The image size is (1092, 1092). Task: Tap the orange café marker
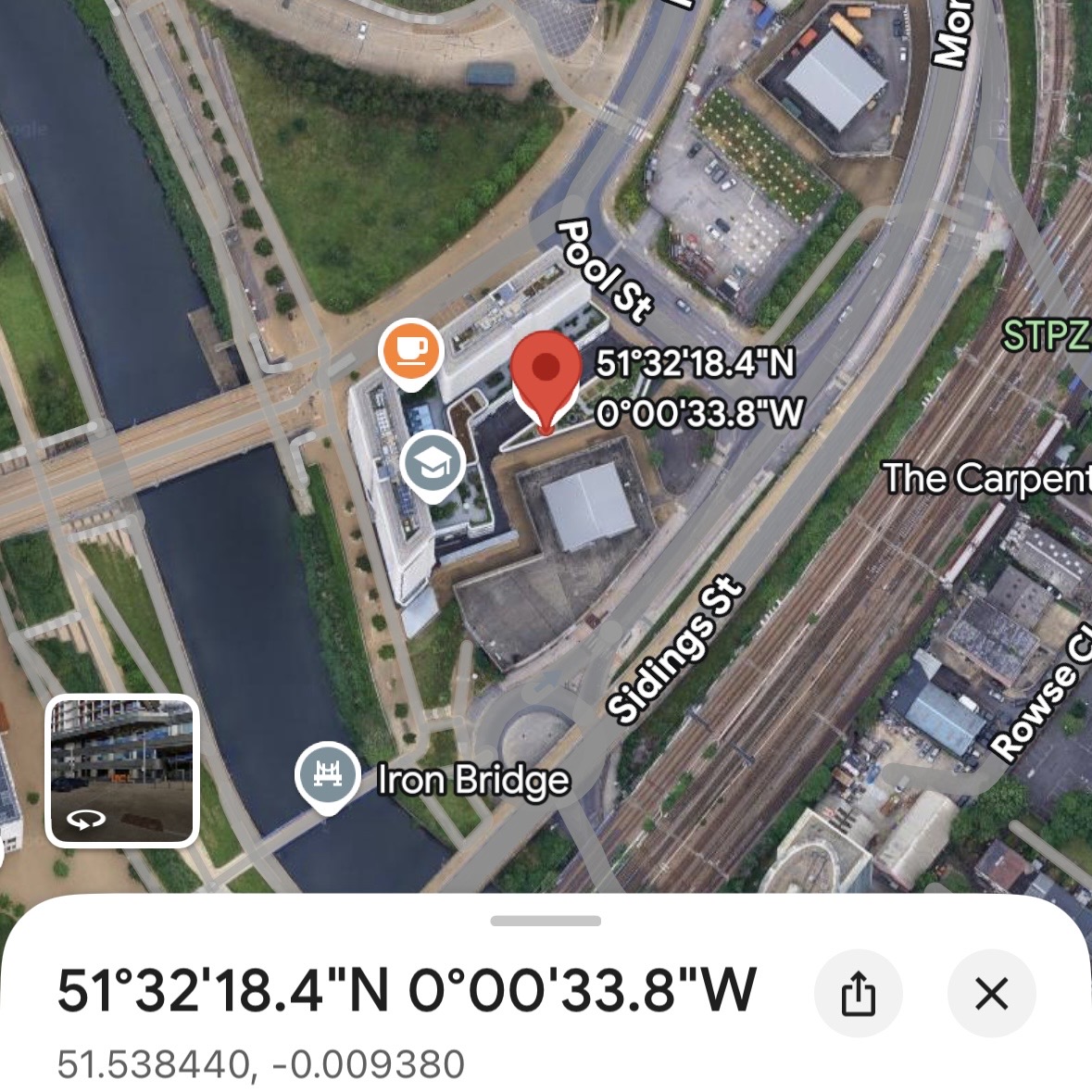(410, 350)
